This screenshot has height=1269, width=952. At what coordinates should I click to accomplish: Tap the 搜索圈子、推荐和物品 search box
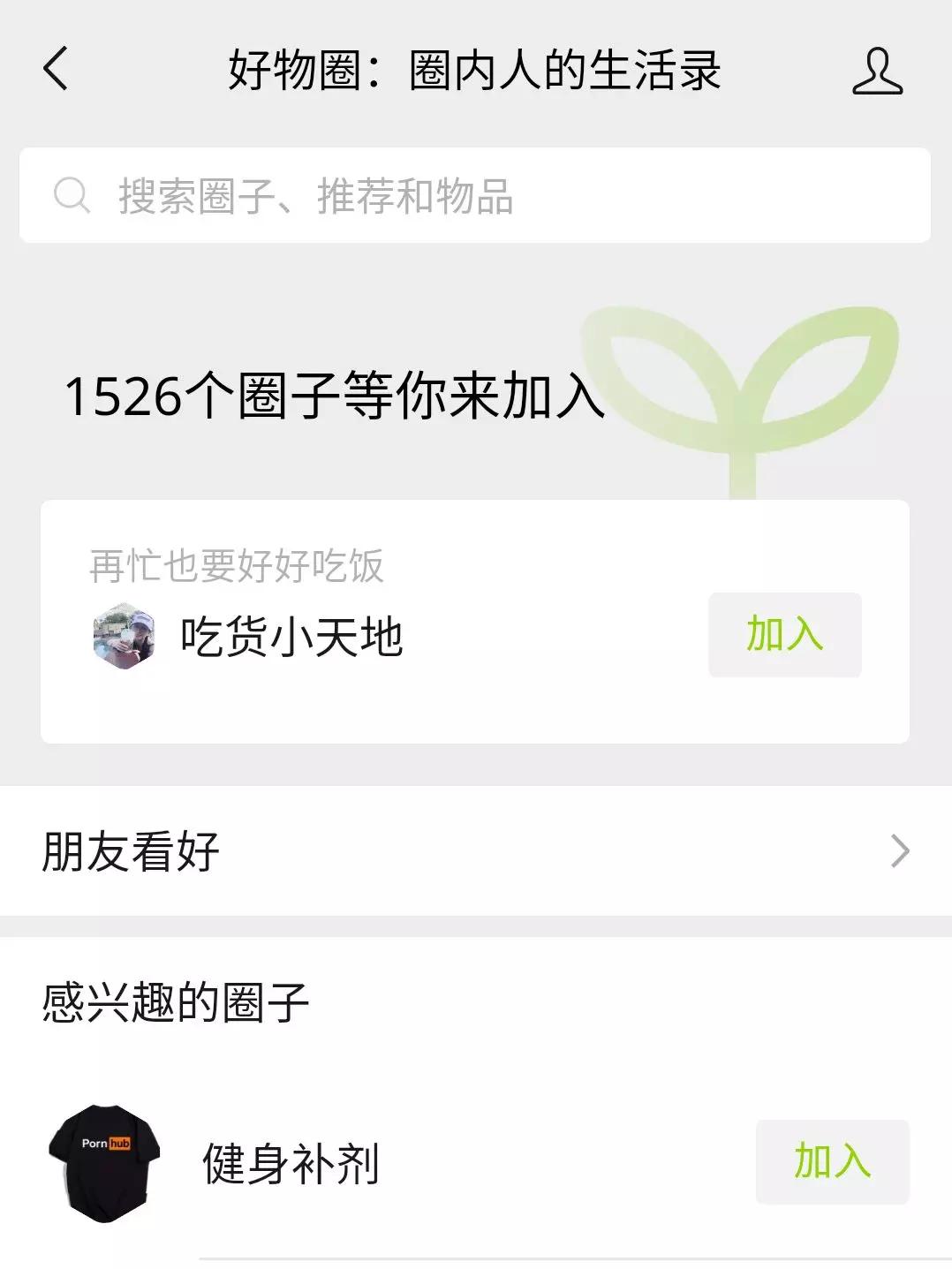tap(475, 195)
